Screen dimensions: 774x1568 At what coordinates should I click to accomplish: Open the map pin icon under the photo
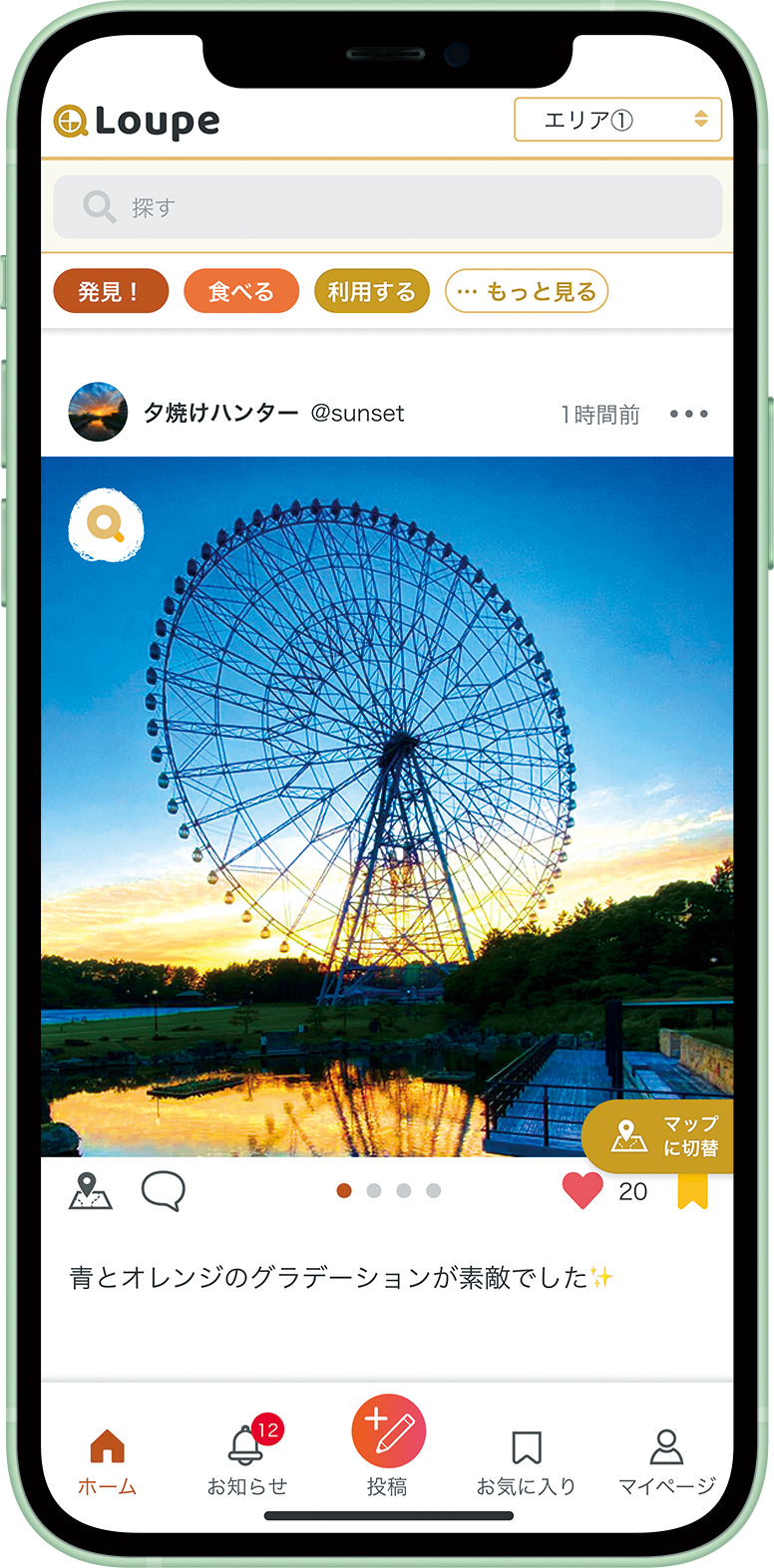tap(90, 1191)
